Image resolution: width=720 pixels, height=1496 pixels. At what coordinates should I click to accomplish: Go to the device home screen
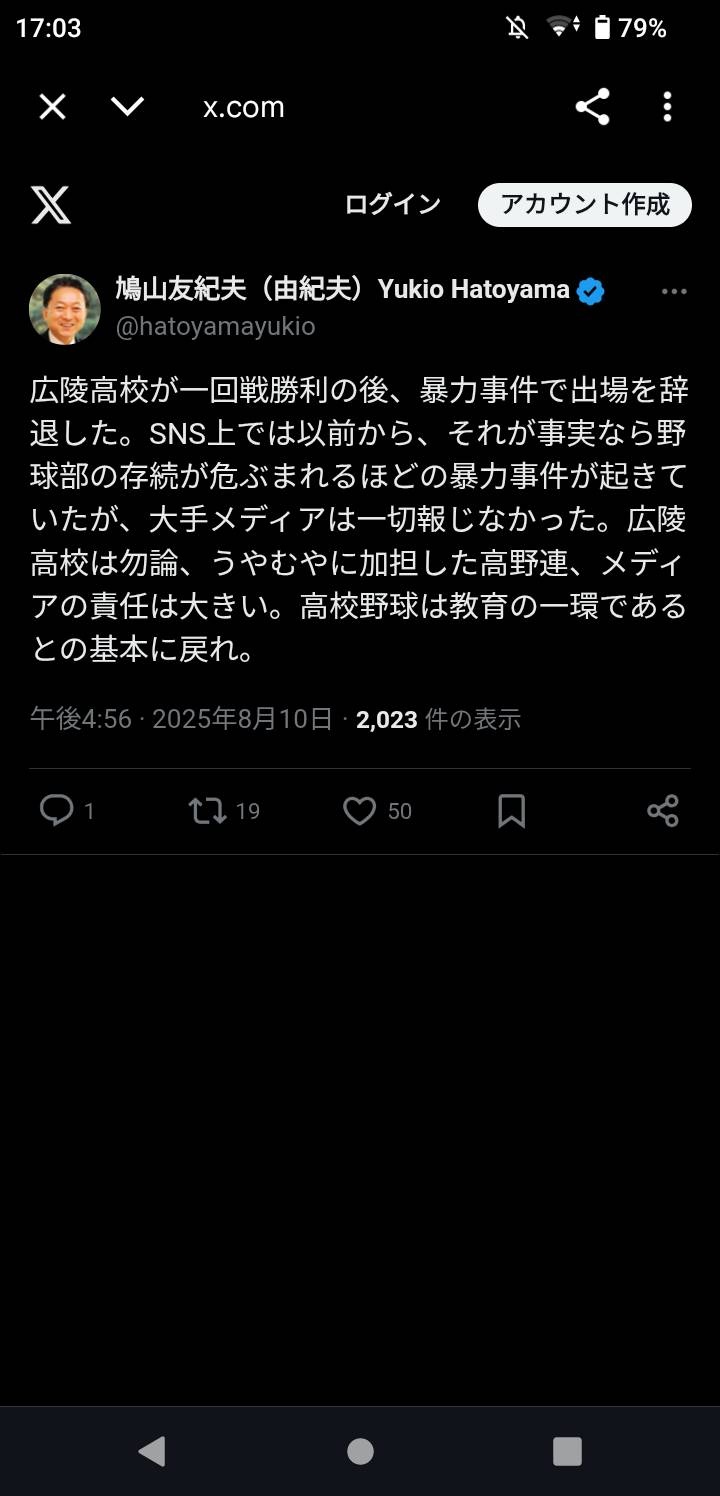pos(360,1451)
